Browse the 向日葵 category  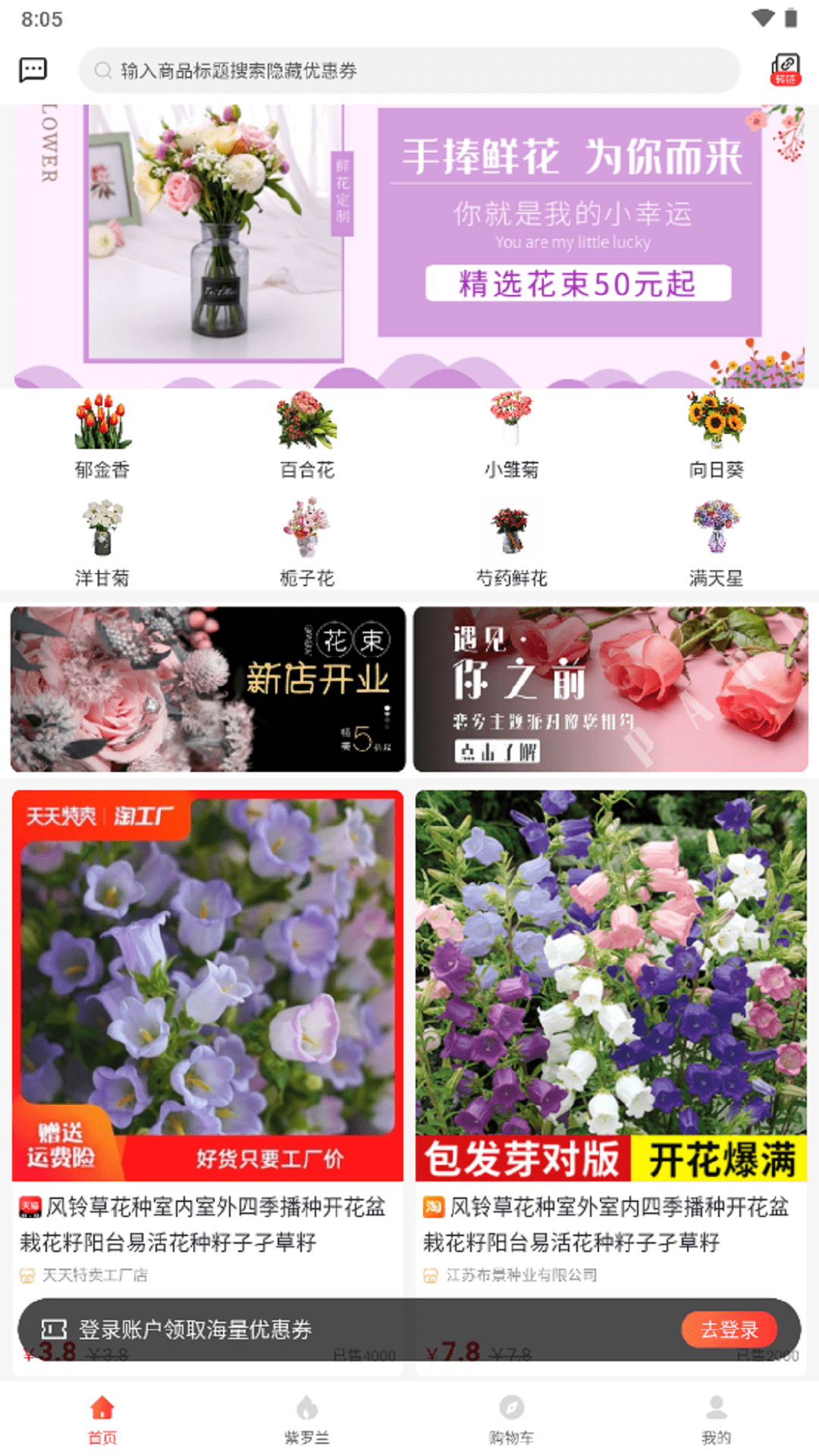[x=716, y=436]
